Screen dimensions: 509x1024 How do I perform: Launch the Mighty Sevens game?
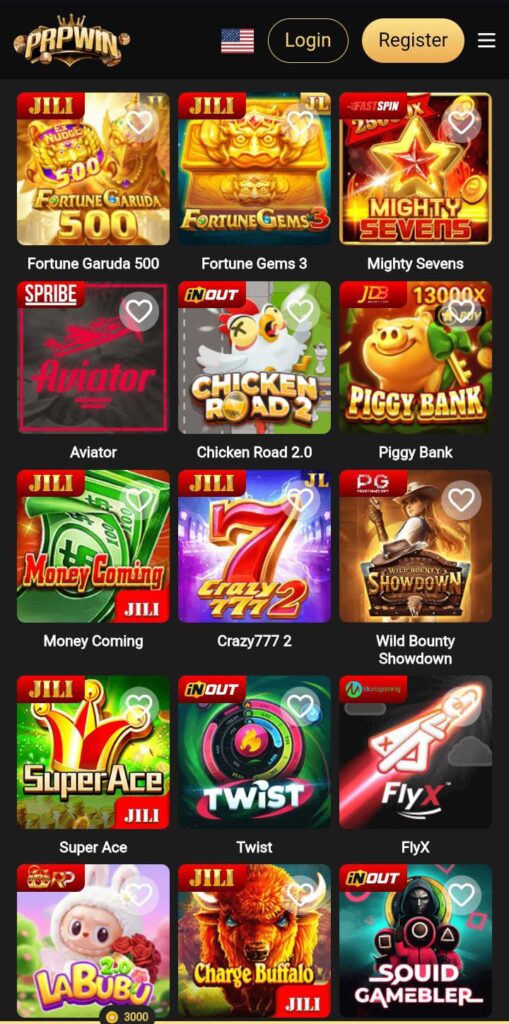click(x=416, y=168)
